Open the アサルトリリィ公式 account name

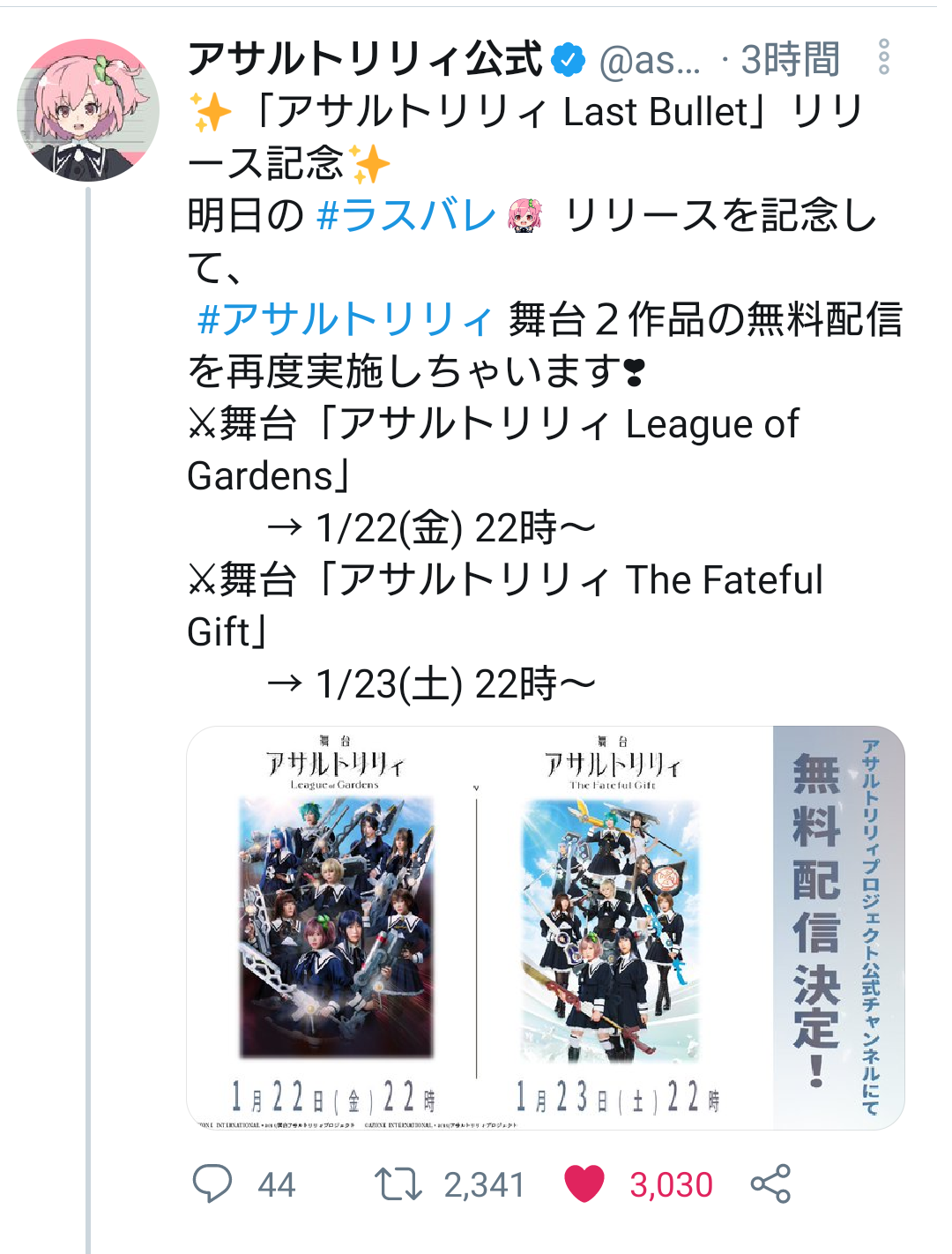(365, 60)
